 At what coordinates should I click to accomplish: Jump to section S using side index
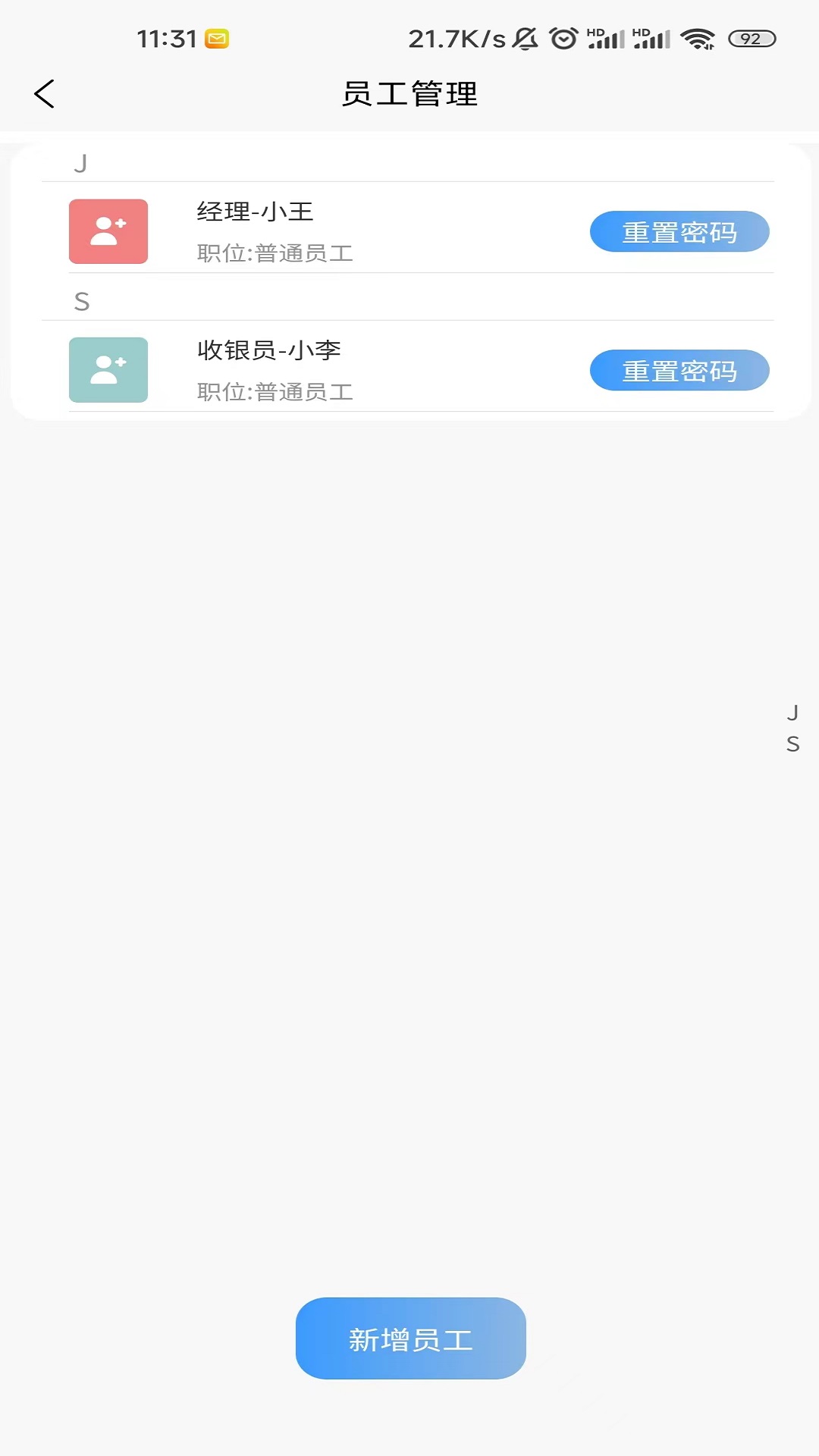[x=793, y=745]
